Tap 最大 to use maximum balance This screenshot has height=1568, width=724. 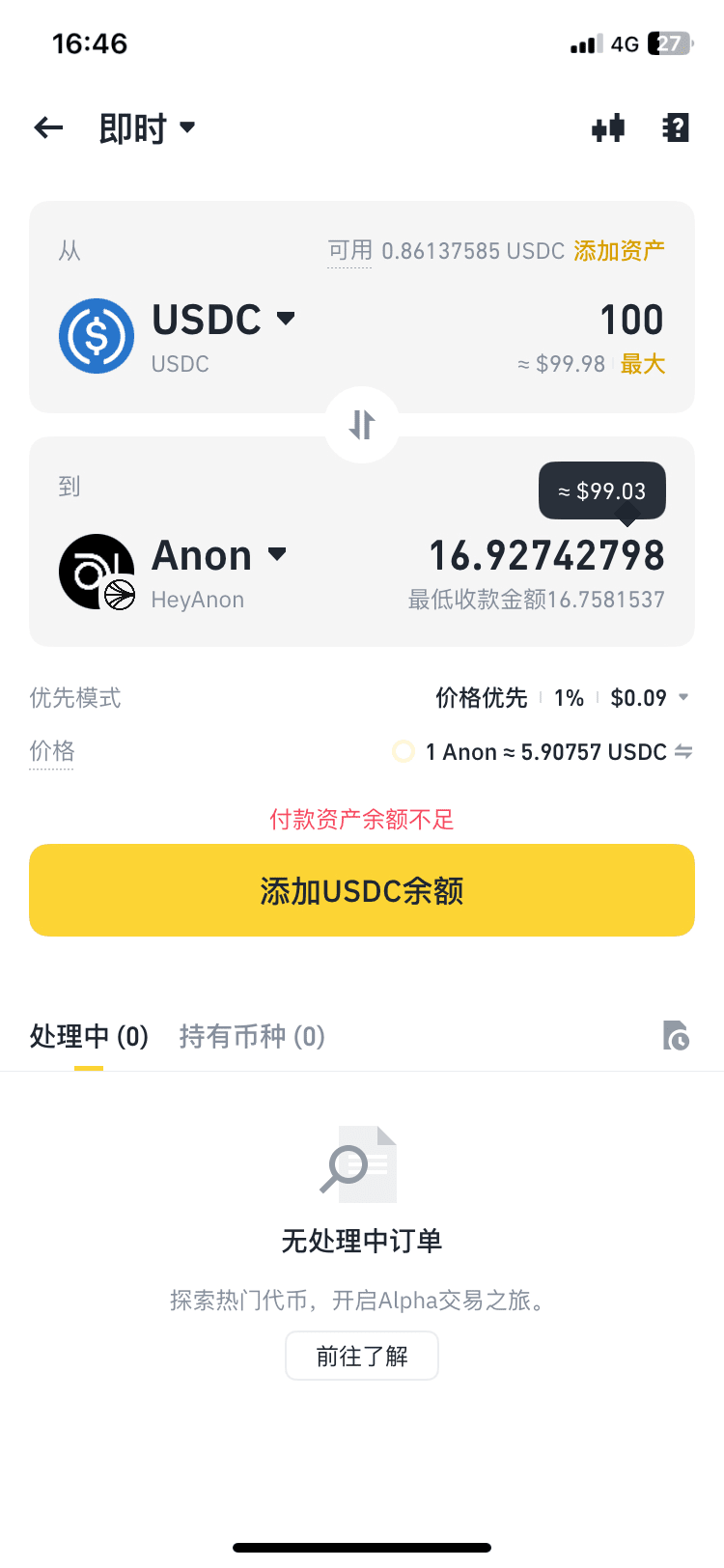tap(643, 364)
